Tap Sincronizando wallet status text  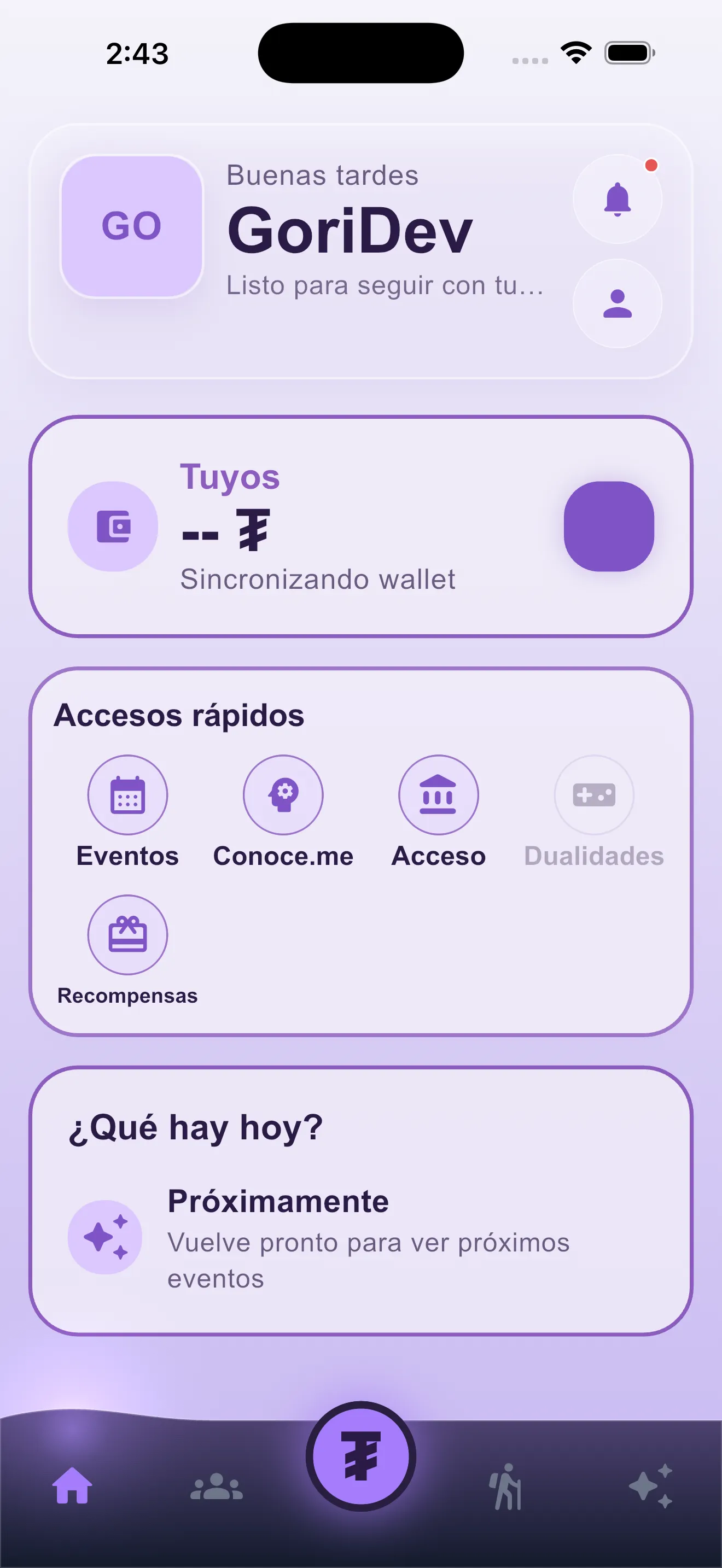tap(317, 580)
